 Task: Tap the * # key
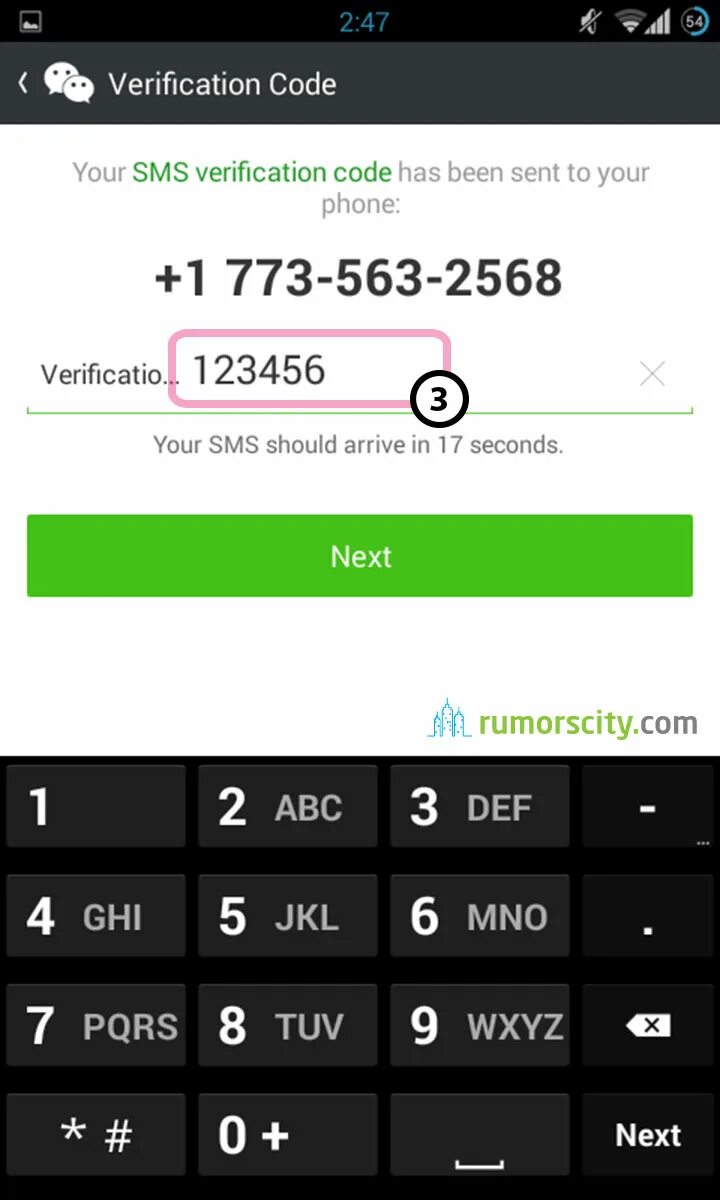click(96, 1135)
